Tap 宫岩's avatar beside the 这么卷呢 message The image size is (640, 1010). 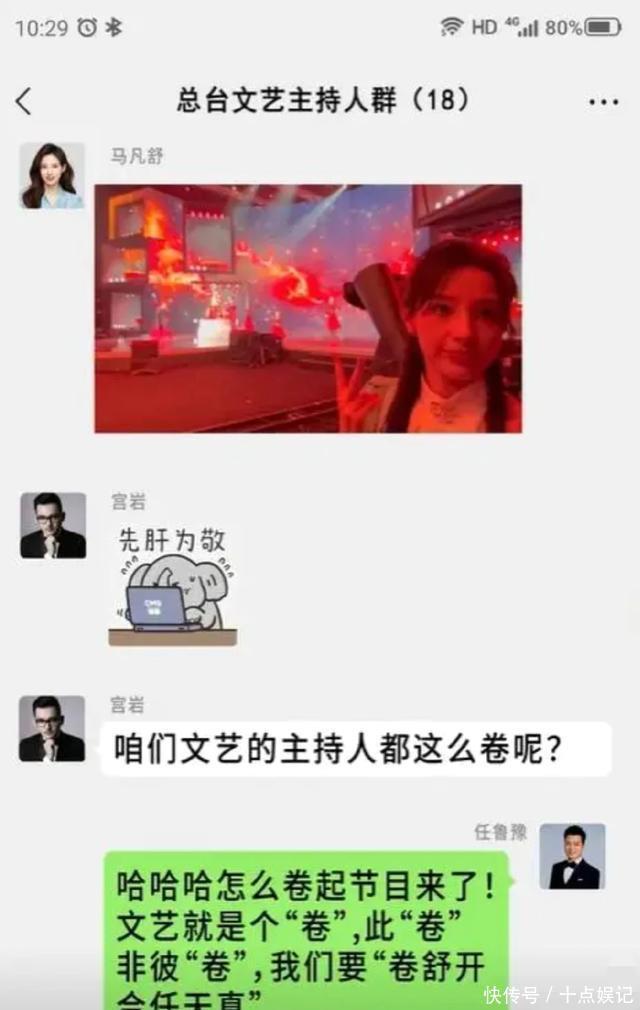(x=52, y=729)
